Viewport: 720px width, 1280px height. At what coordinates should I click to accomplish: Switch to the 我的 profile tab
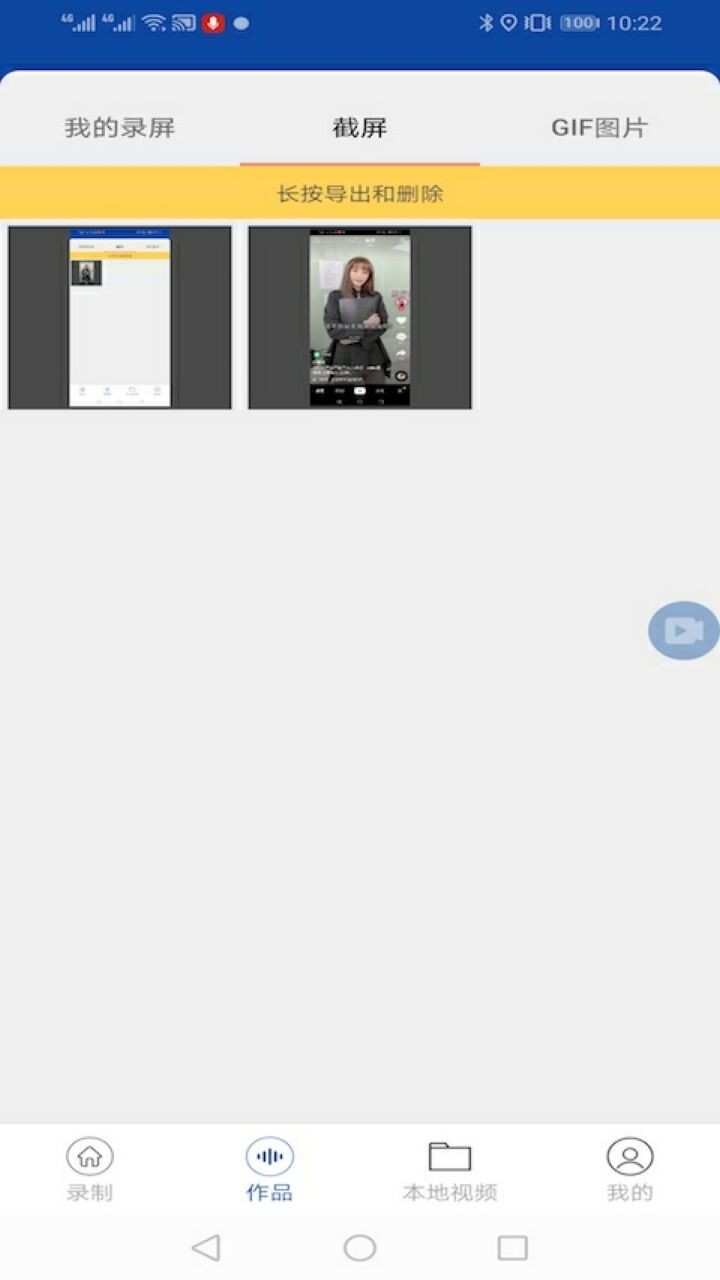[x=630, y=1170]
